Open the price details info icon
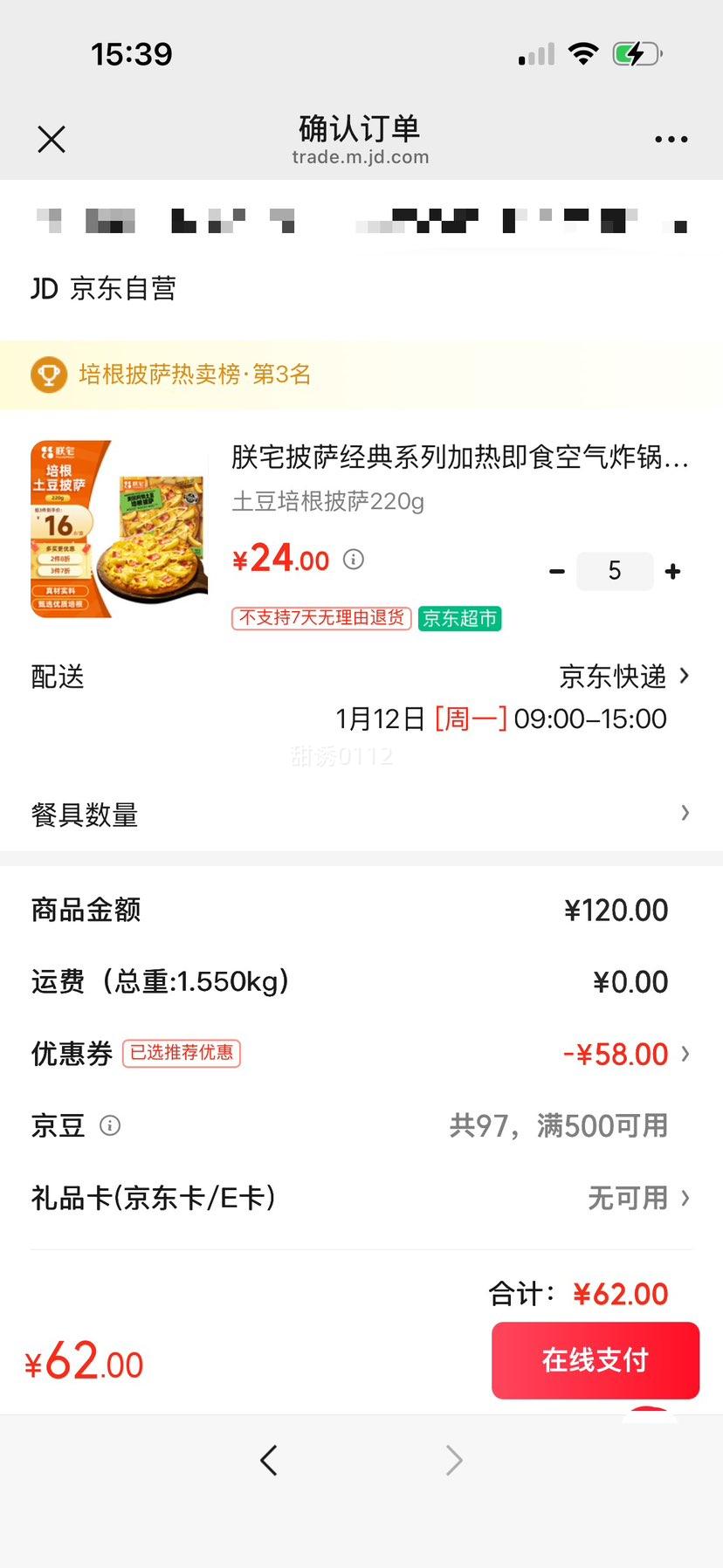The height and width of the screenshot is (1568, 723). pos(354,560)
